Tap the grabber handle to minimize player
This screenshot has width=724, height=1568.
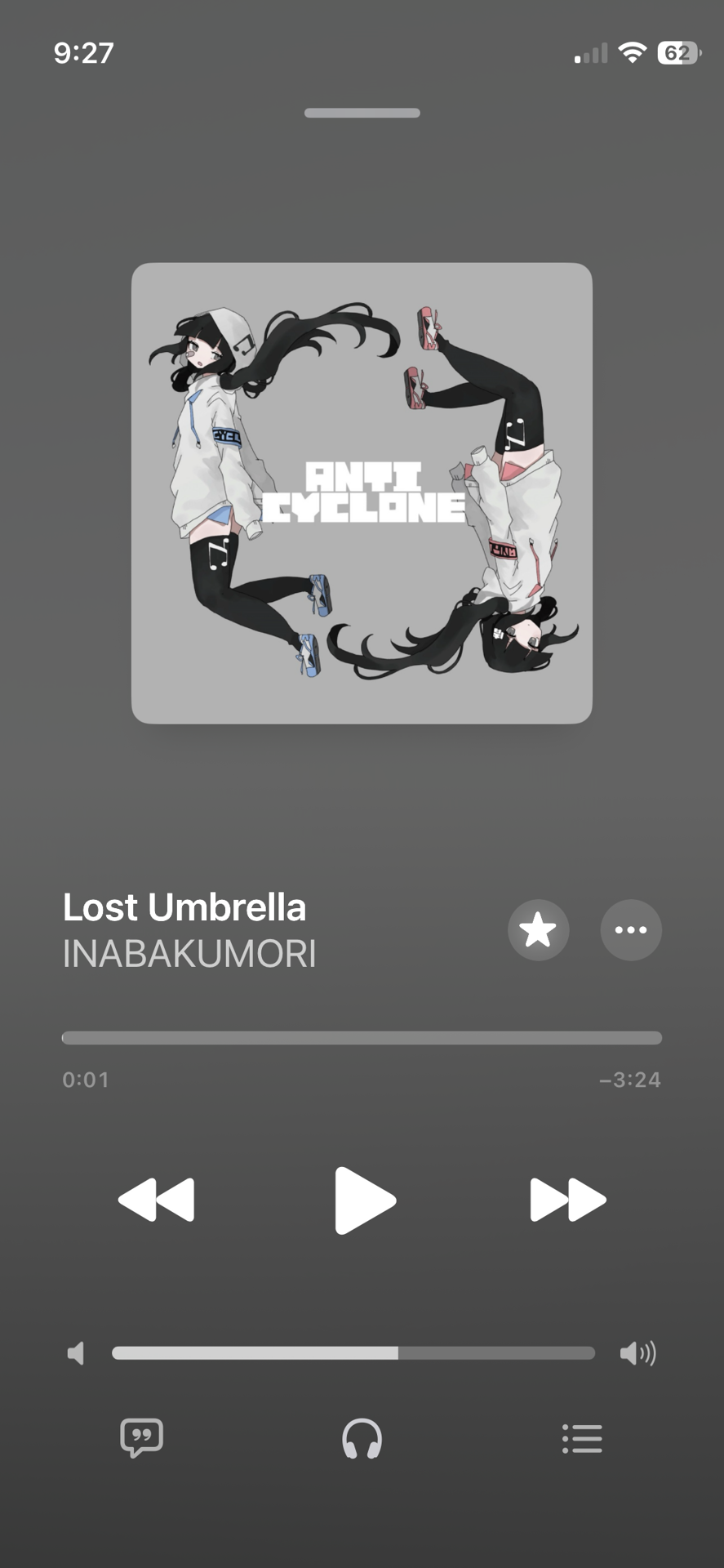[362, 113]
